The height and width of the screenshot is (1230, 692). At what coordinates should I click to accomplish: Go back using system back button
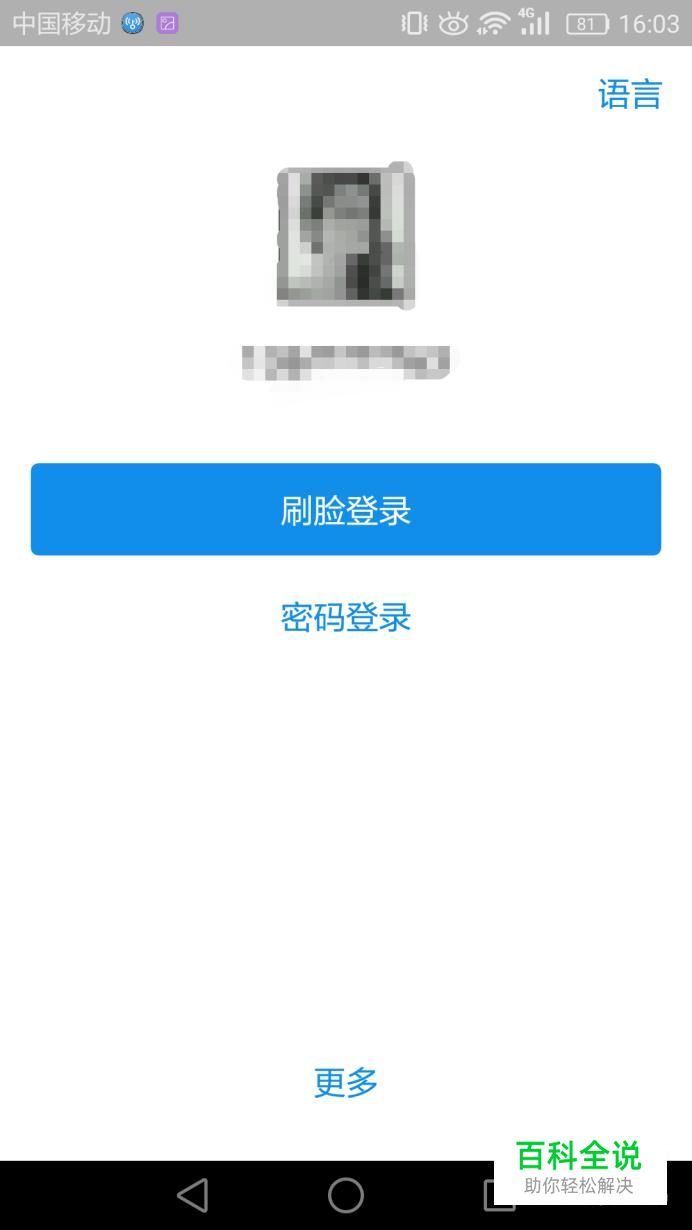pyautogui.click(x=192, y=1195)
